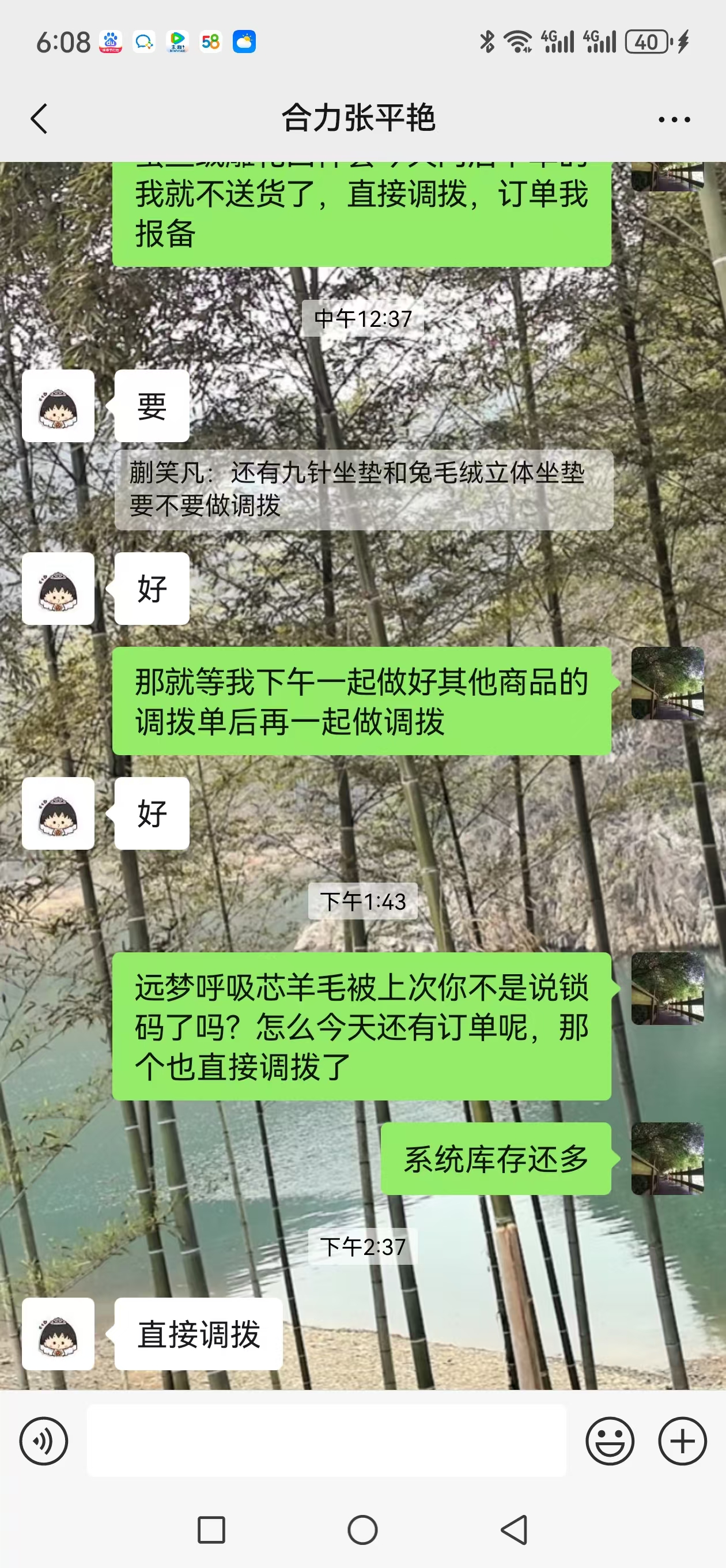Image resolution: width=726 pixels, height=1568 pixels.
Task: Tap the contact's avatar beside the 要 message
Action: click(x=58, y=406)
